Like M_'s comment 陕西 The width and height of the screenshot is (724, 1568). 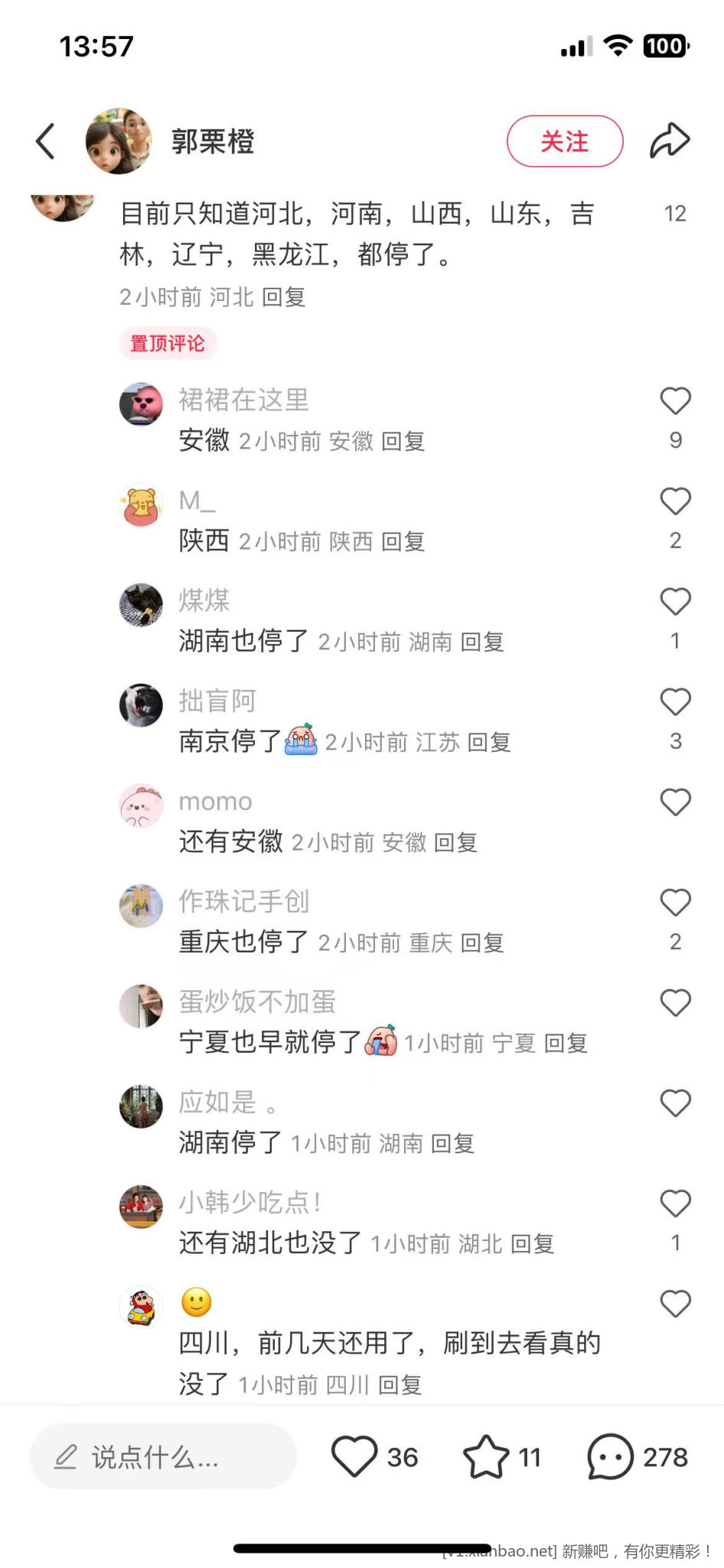click(675, 501)
